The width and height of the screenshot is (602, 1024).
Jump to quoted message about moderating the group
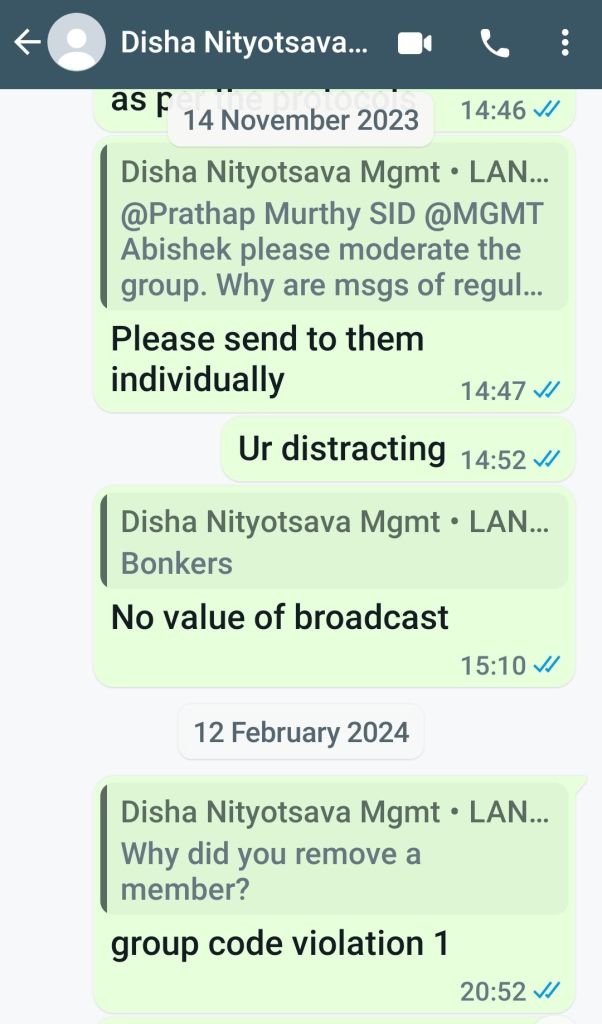(334, 228)
